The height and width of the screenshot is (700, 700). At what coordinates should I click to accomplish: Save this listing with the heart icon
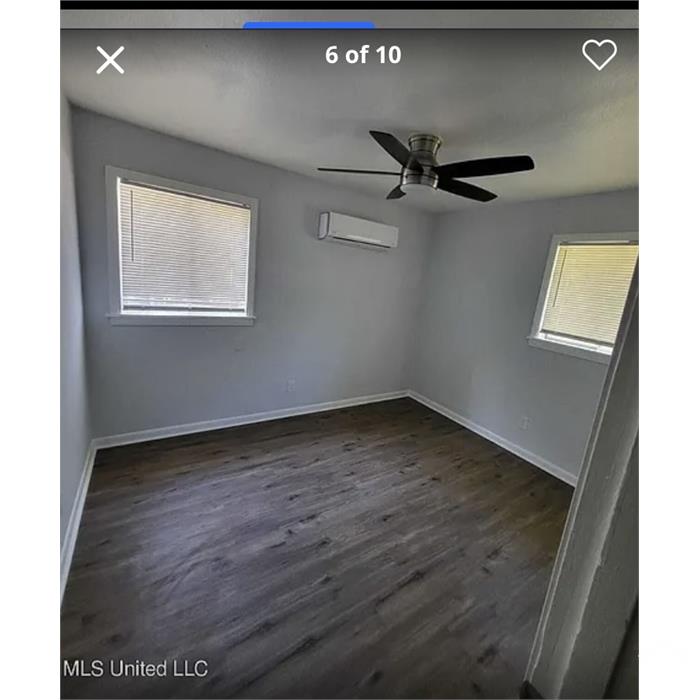[599, 55]
